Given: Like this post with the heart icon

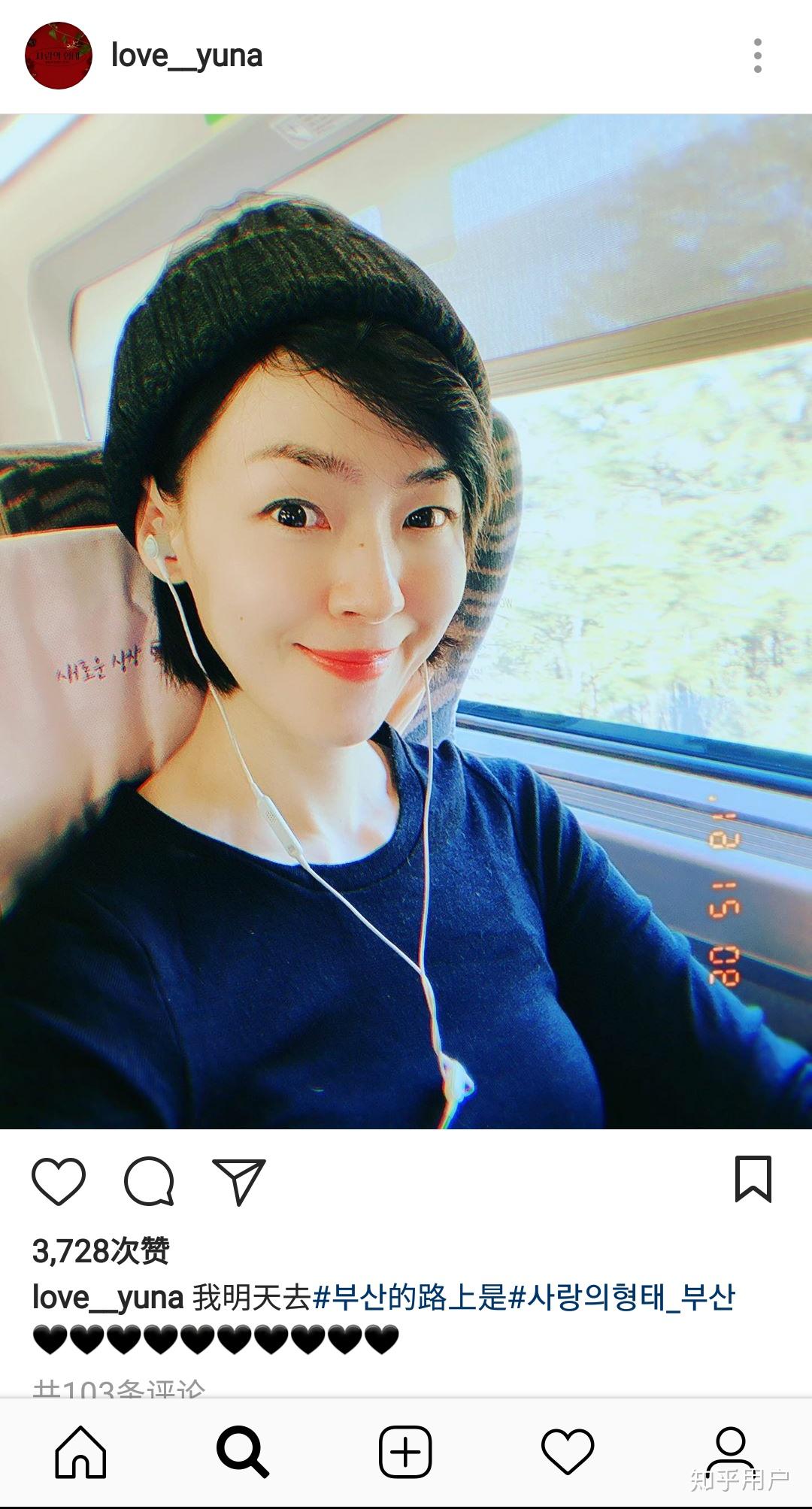Looking at the screenshot, I should [59, 1181].
